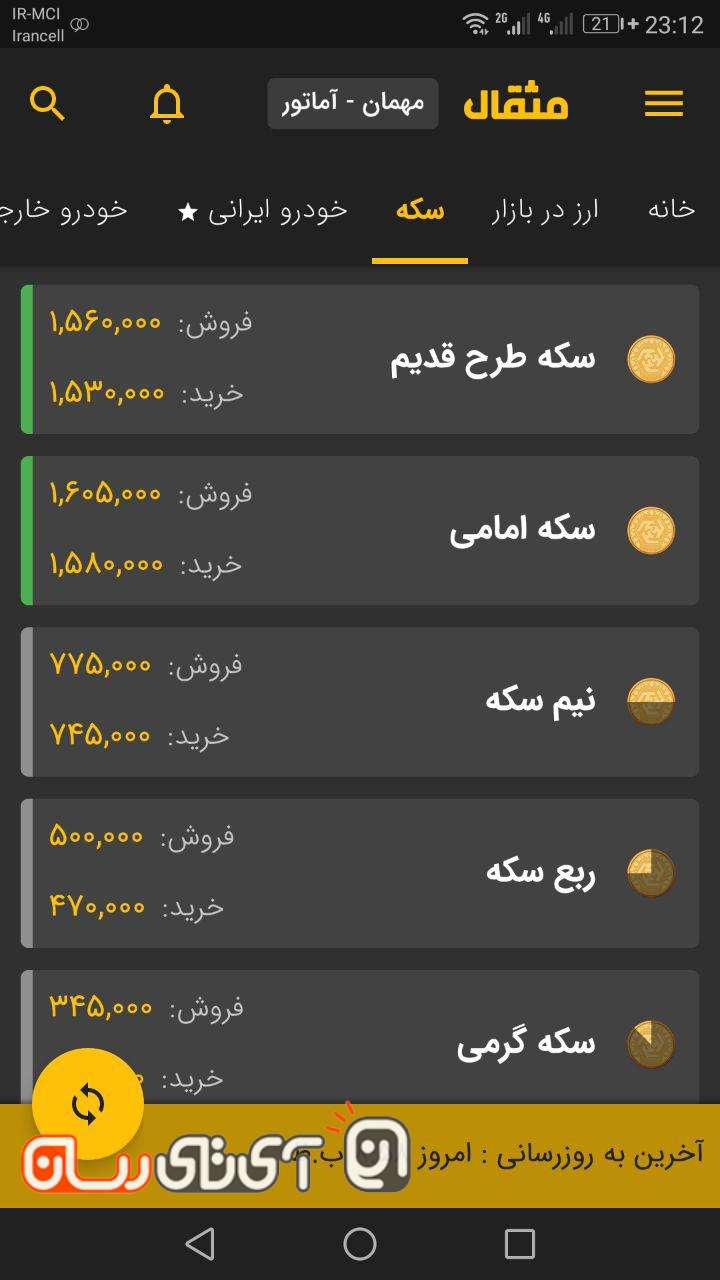
Task: Tap the مهمان - آماتور account button
Action: click(x=352, y=104)
